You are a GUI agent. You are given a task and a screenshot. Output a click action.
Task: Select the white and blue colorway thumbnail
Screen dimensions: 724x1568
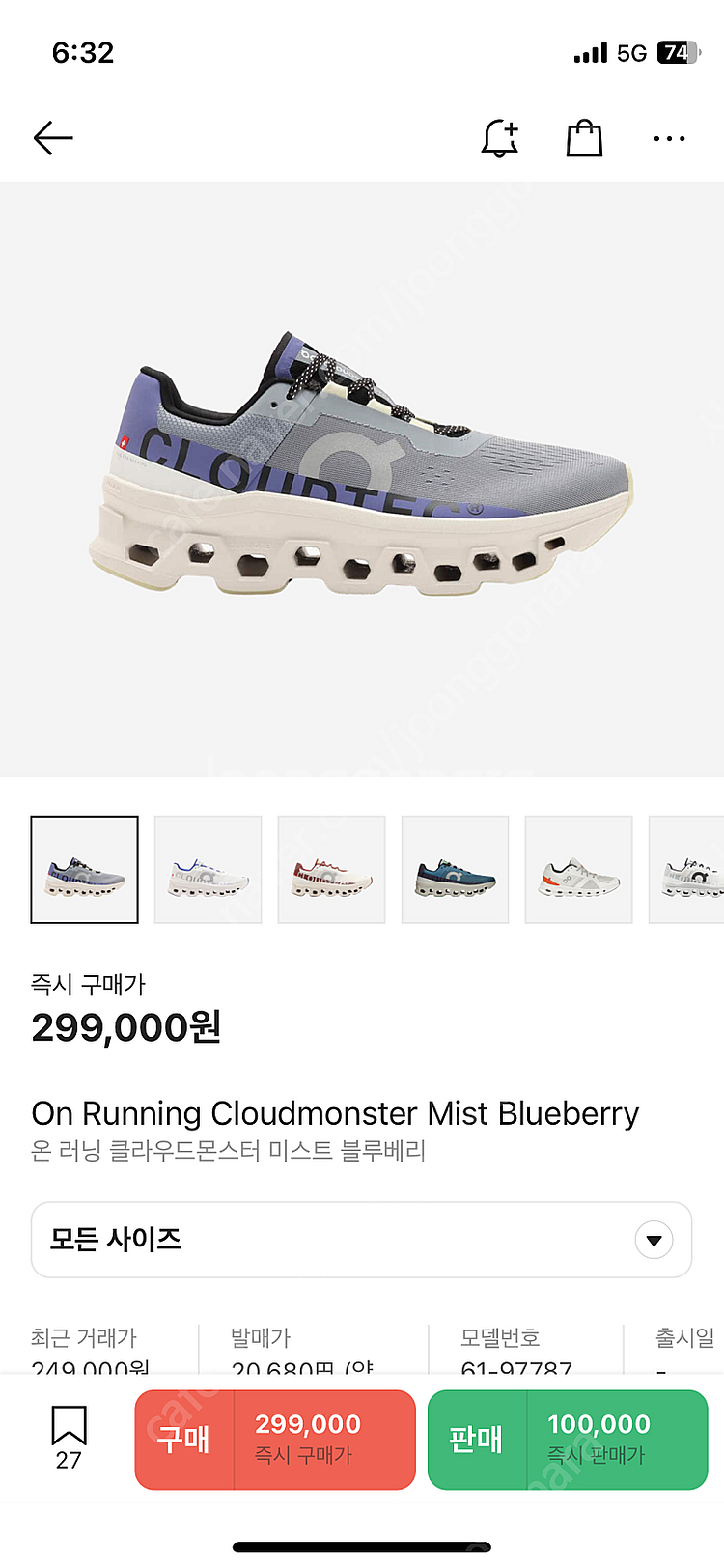tap(208, 870)
